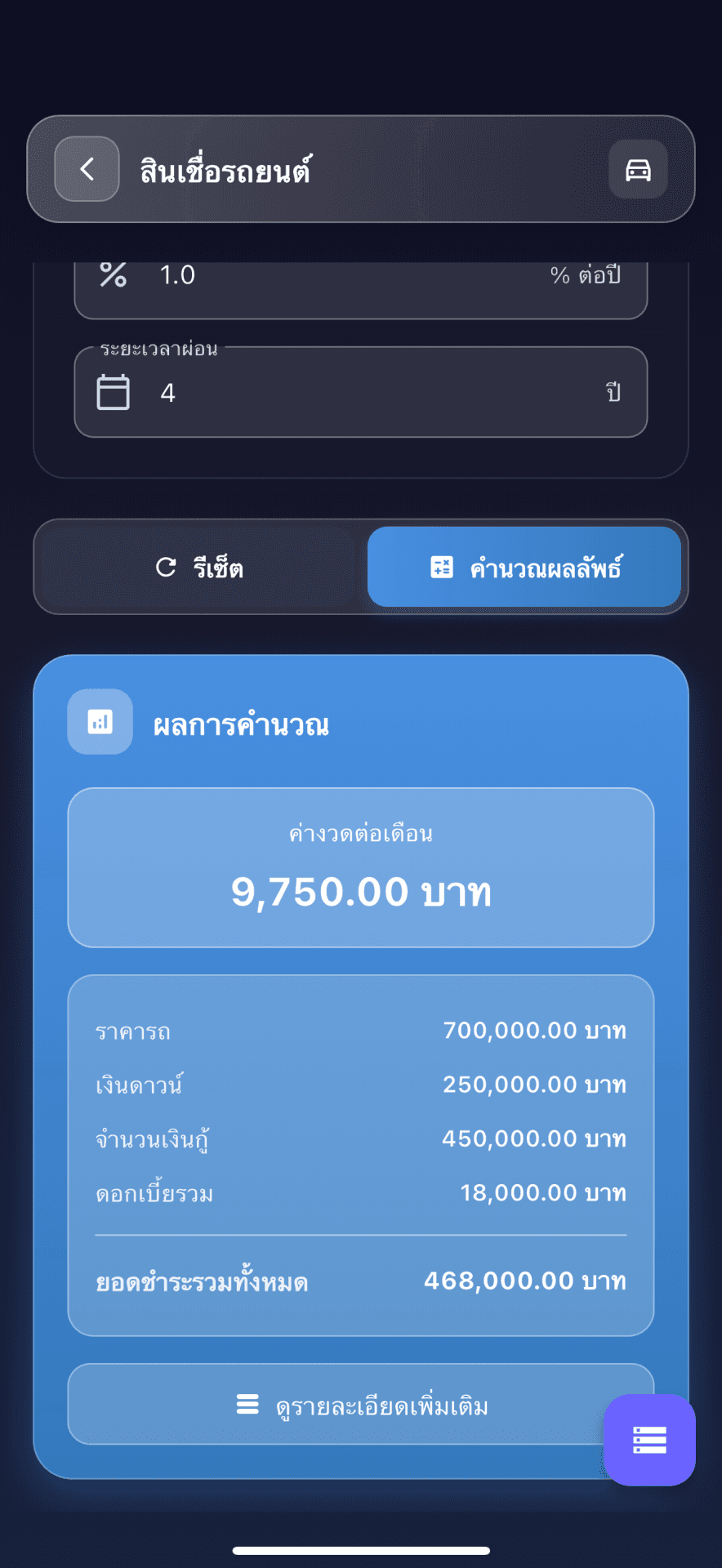Edit the ระยะเวลาผ่อน years field
Screen dimensions: 722x1568
[x=361, y=392]
